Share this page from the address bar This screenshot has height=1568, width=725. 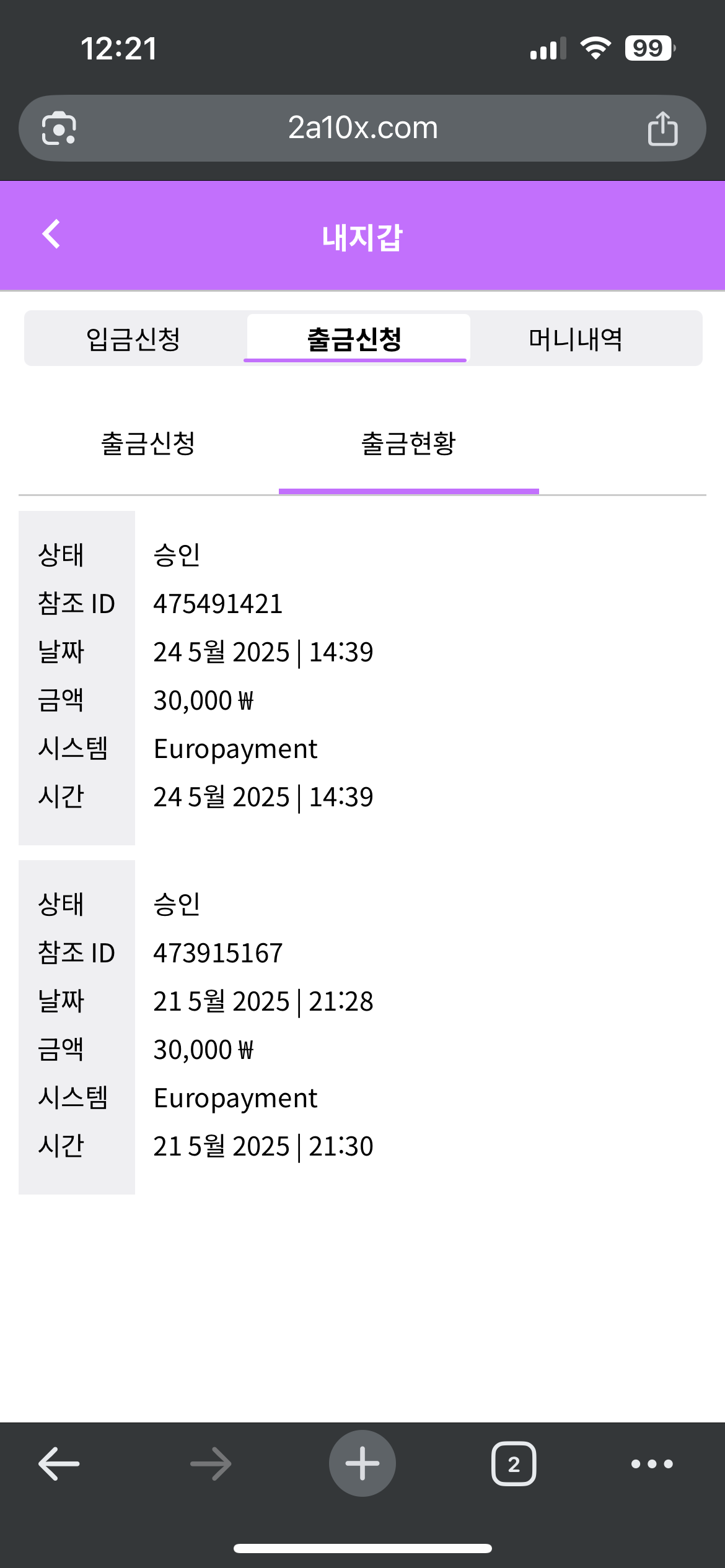(662, 129)
